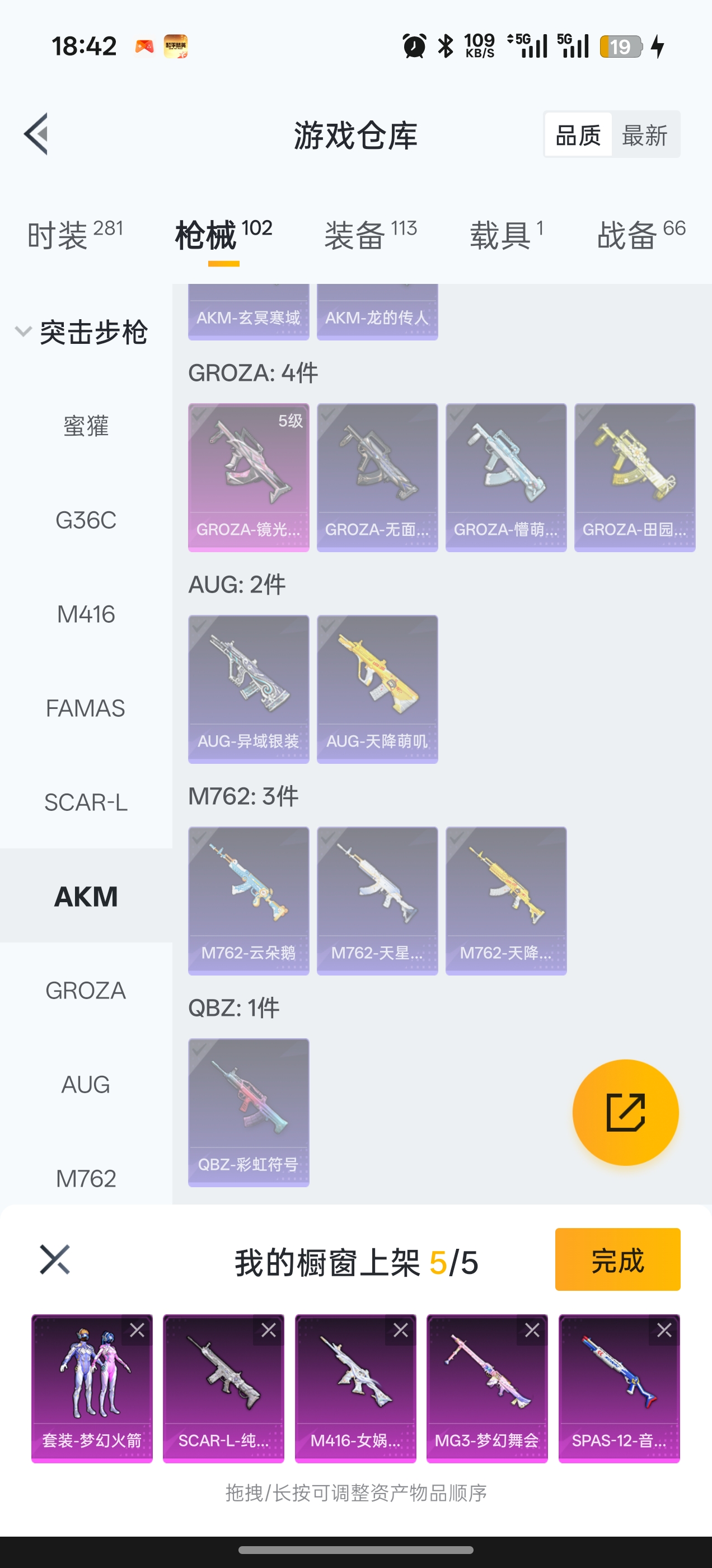The width and height of the screenshot is (712, 1568).
Task: Collapse the 突击步枪 category
Action: pyautogui.click(x=82, y=332)
